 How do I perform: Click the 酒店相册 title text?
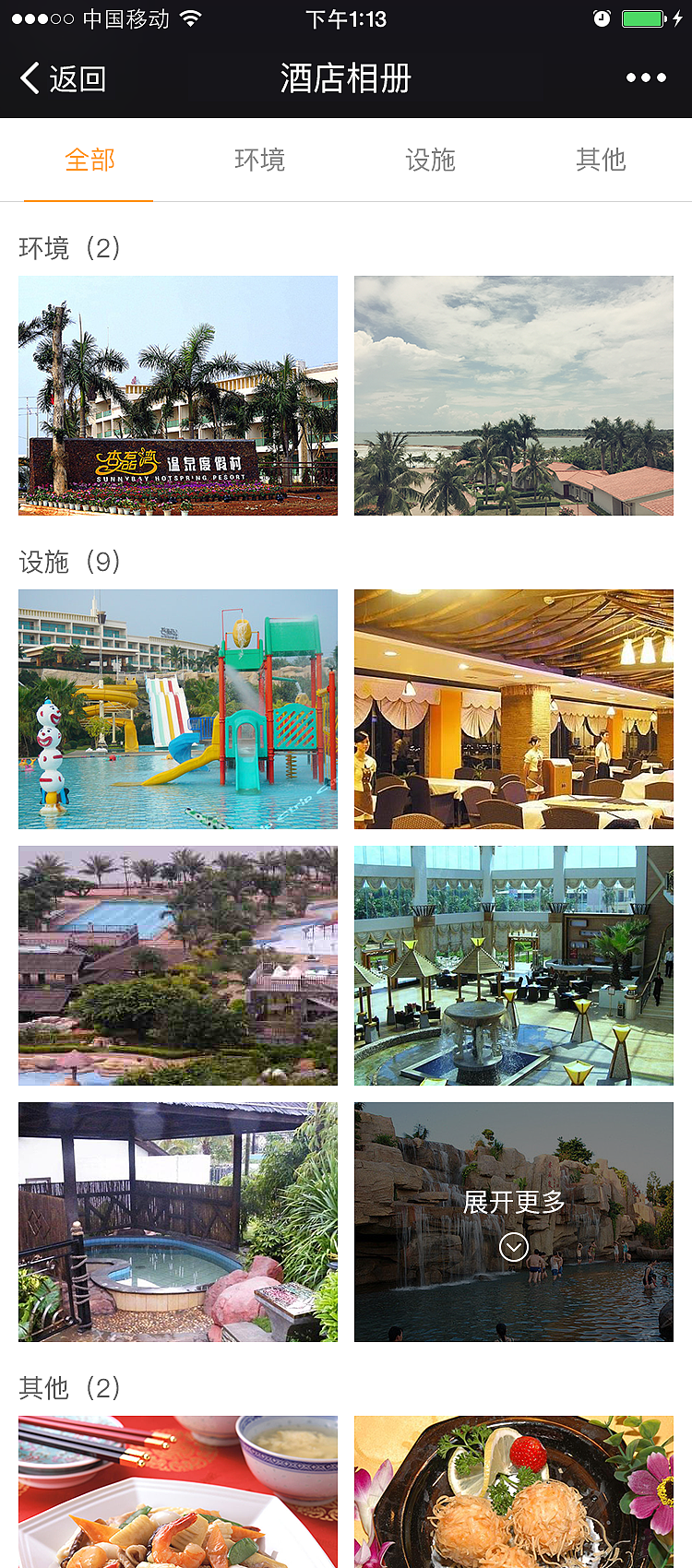click(x=345, y=77)
